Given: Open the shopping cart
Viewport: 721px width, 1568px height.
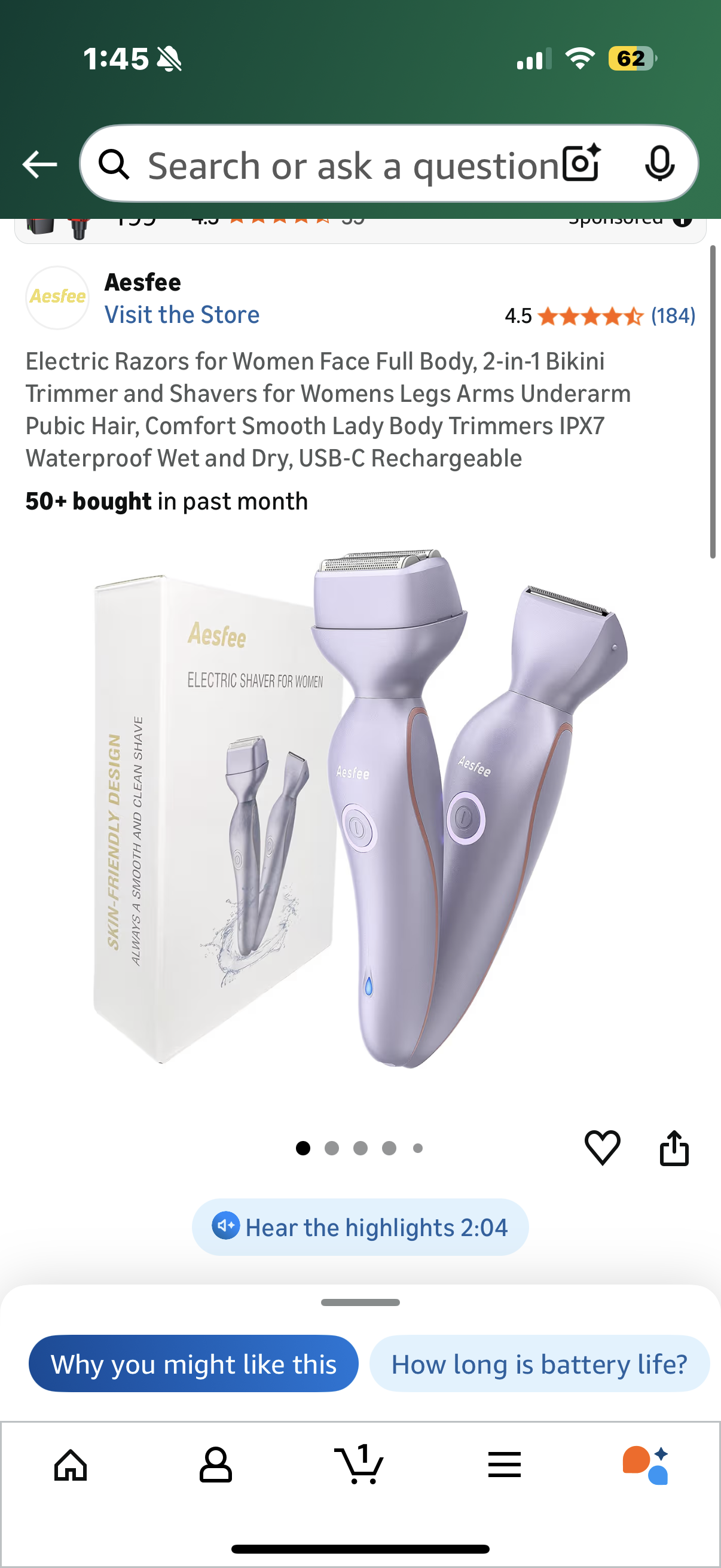Looking at the screenshot, I should point(359,1465).
